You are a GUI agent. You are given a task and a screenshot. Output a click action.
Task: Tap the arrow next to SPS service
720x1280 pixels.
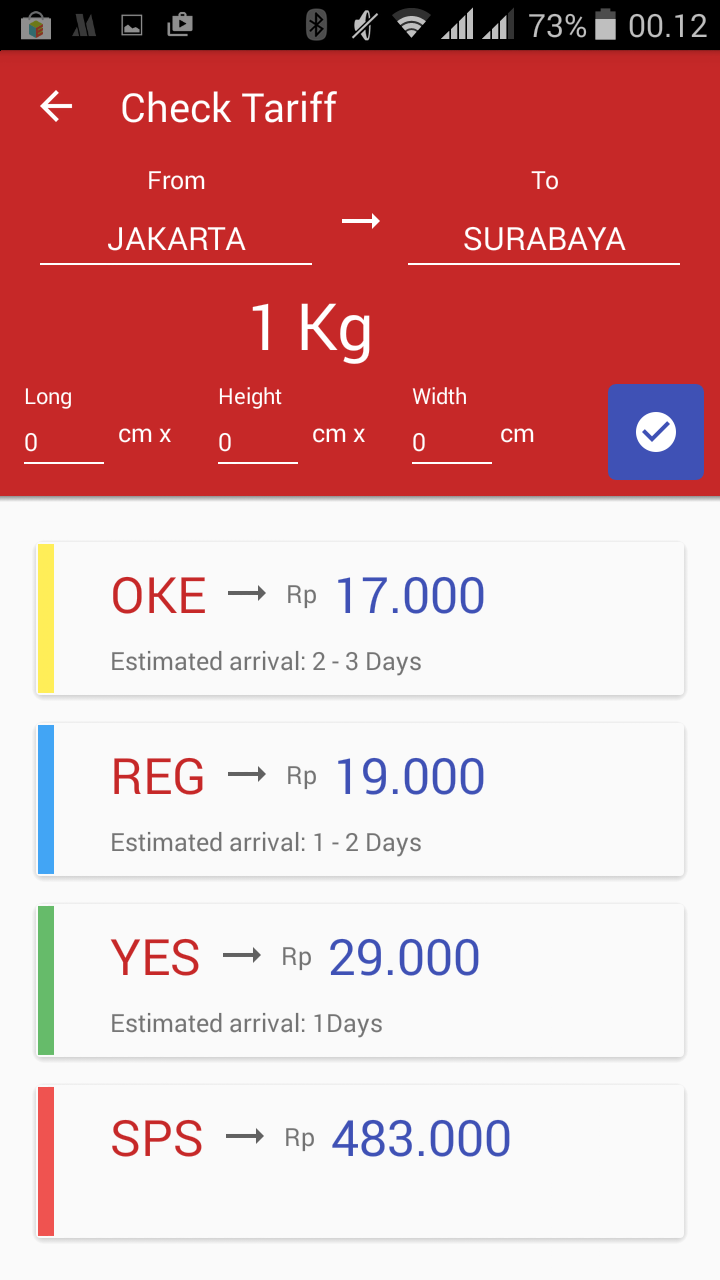(243, 1137)
